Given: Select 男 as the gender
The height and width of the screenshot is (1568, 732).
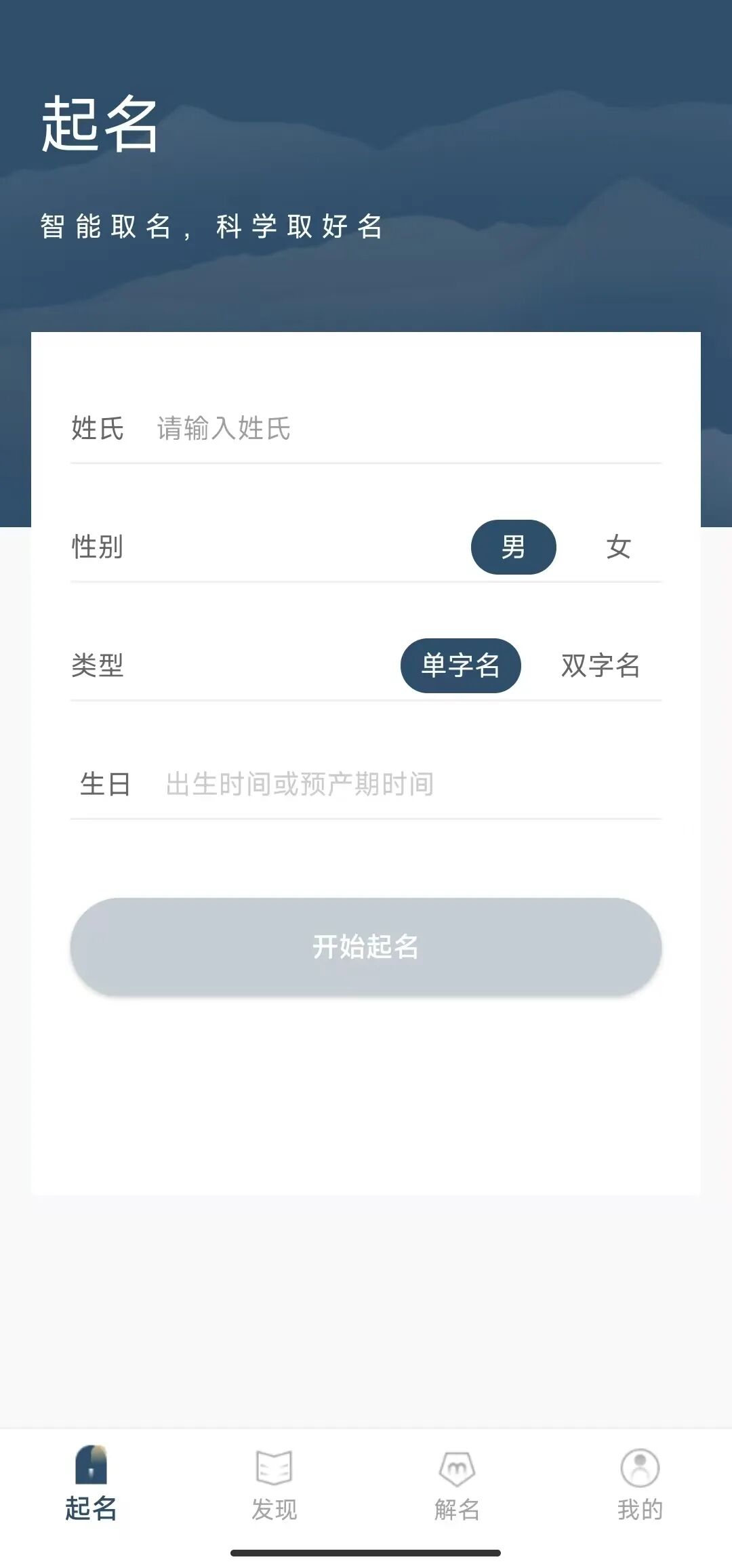Looking at the screenshot, I should [514, 548].
